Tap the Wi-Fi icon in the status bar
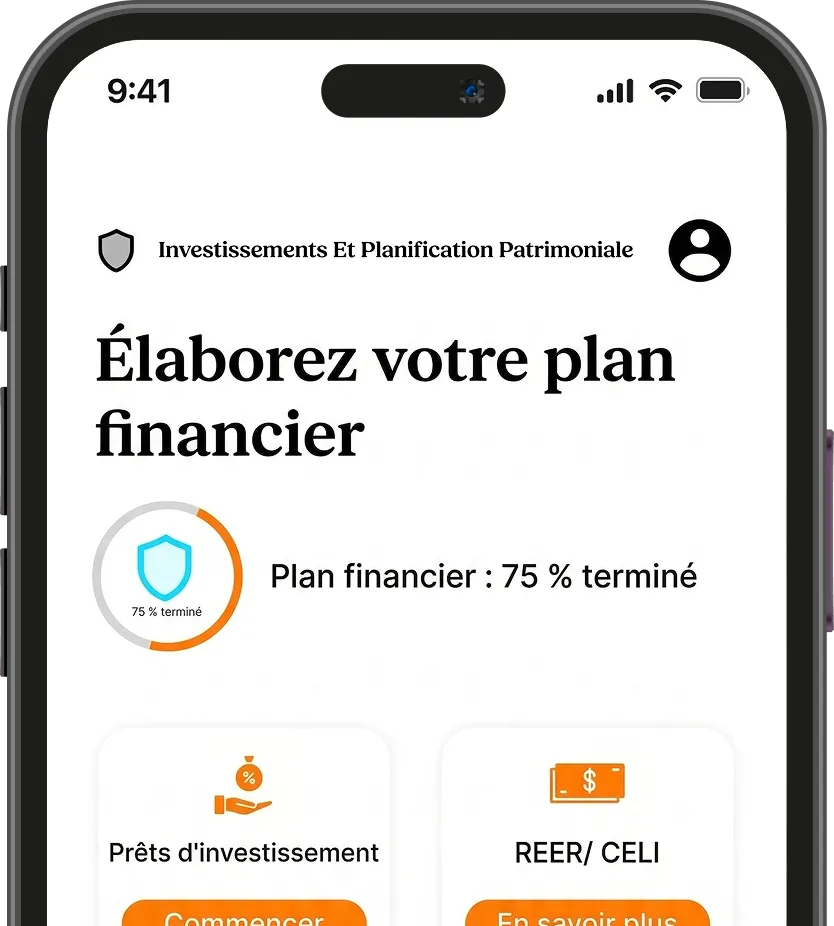834x926 pixels. pos(666,90)
